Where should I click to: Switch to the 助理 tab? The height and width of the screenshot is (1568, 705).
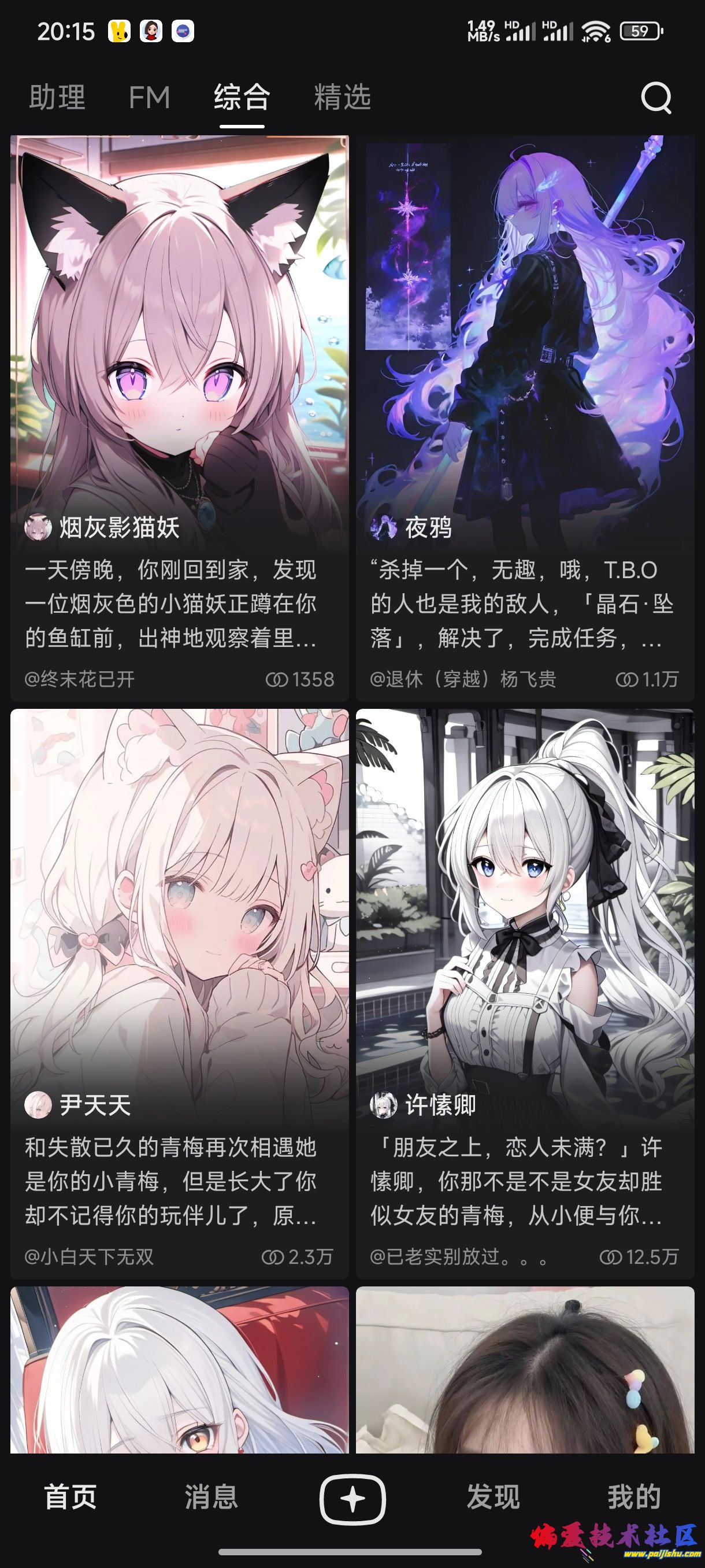[x=57, y=97]
